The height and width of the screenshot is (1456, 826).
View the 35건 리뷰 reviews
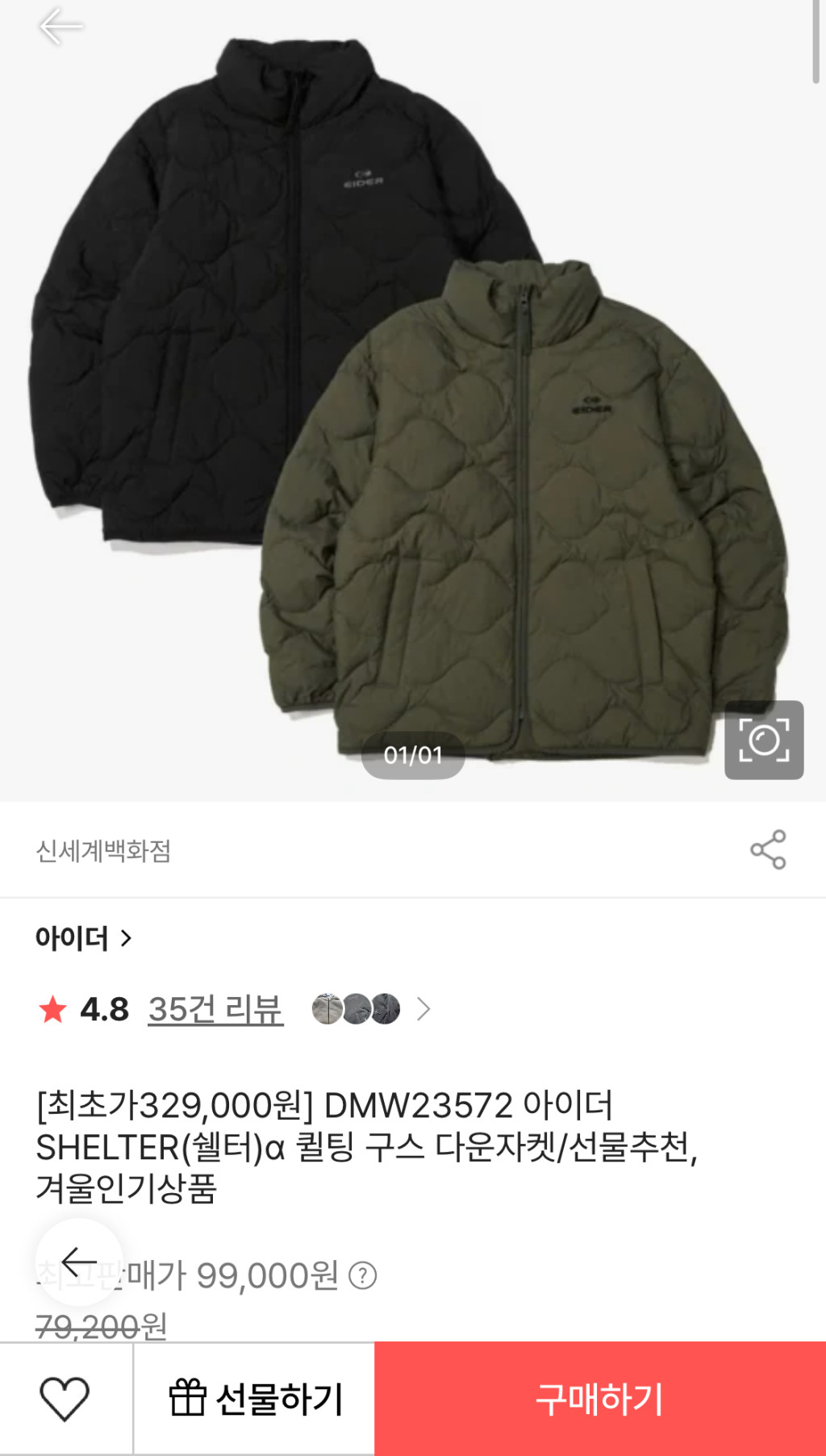pyautogui.click(x=215, y=1009)
